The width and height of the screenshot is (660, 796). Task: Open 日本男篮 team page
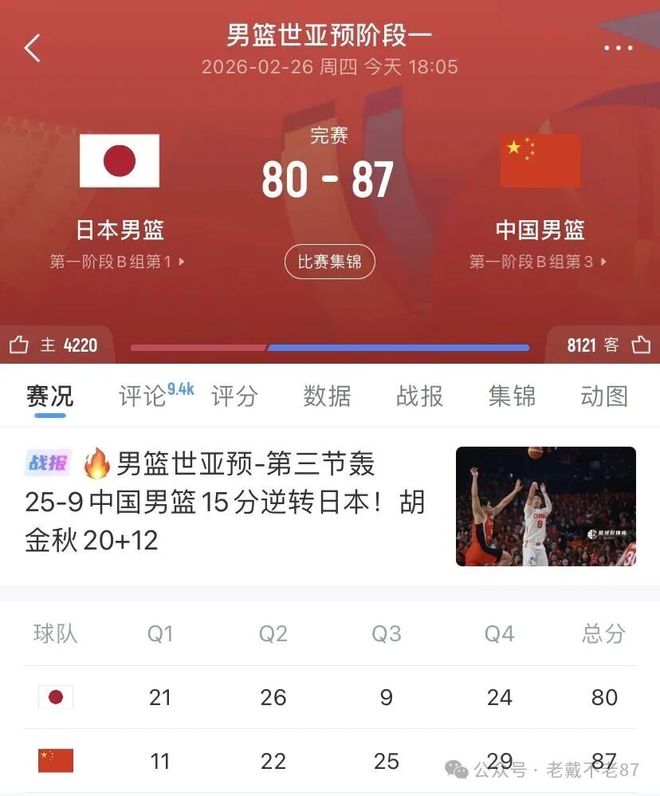pyautogui.click(x=119, y=230)
